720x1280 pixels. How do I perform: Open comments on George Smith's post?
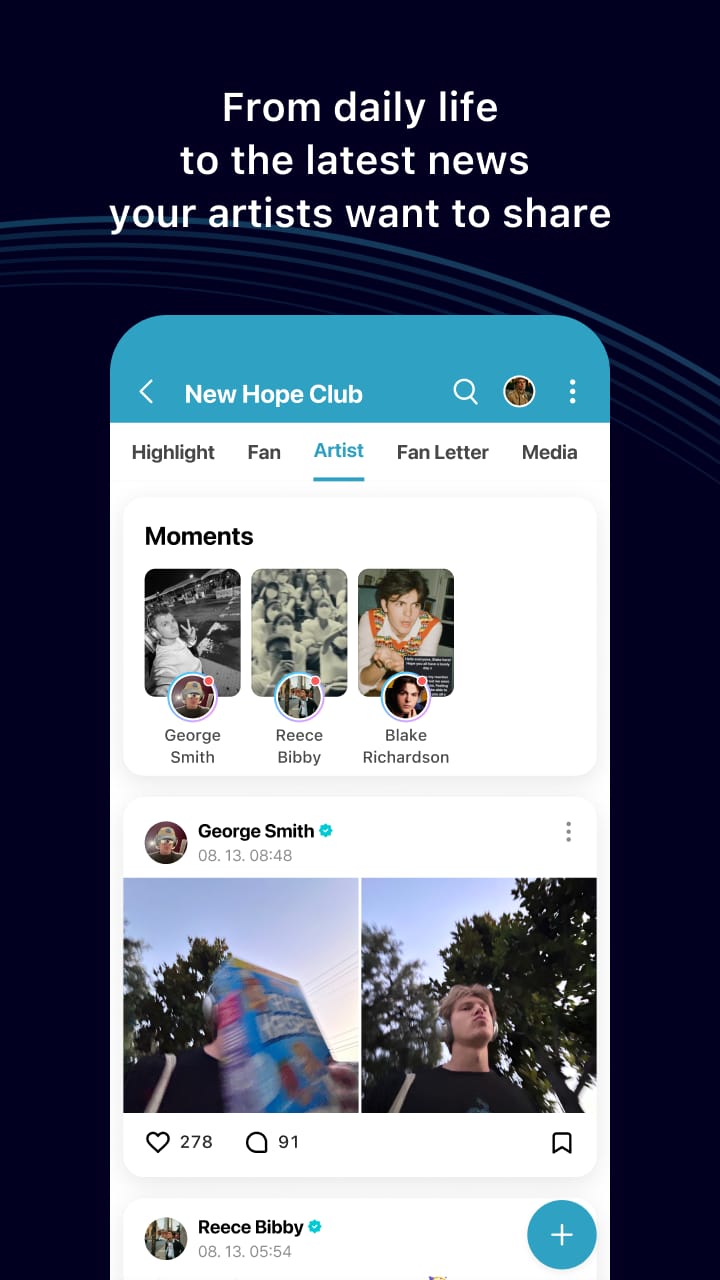pyautogui.click(x=255, y=1141)
